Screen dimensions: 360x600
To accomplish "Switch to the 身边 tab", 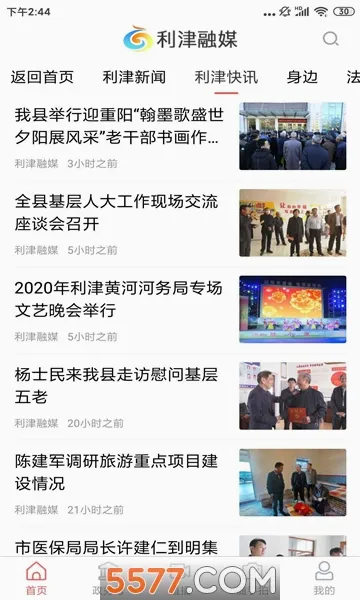I will point(302,77).
